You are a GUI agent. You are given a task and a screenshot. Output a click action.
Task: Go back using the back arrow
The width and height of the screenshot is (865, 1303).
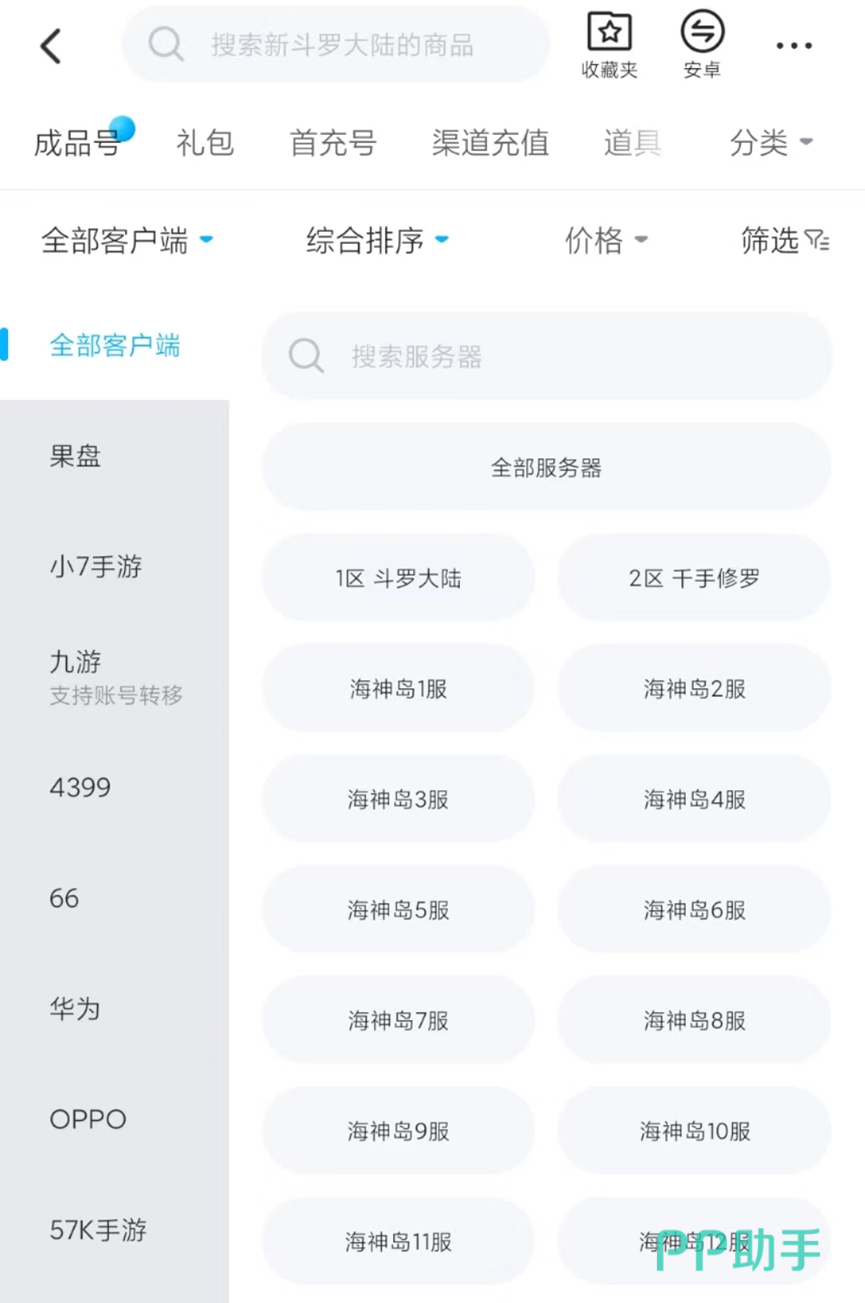[x=51, y=46]
